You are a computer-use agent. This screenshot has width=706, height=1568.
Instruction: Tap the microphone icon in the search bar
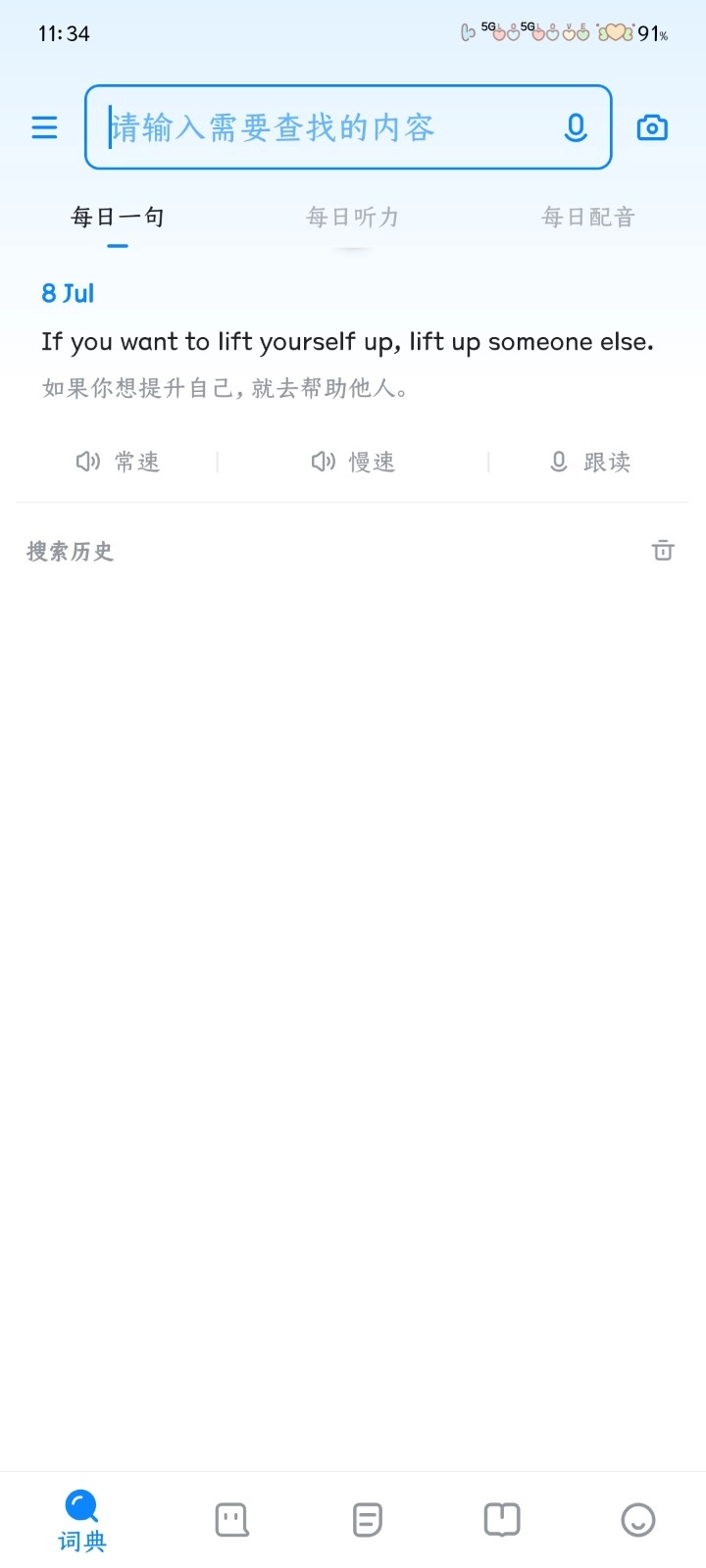[x=575, y=127]
